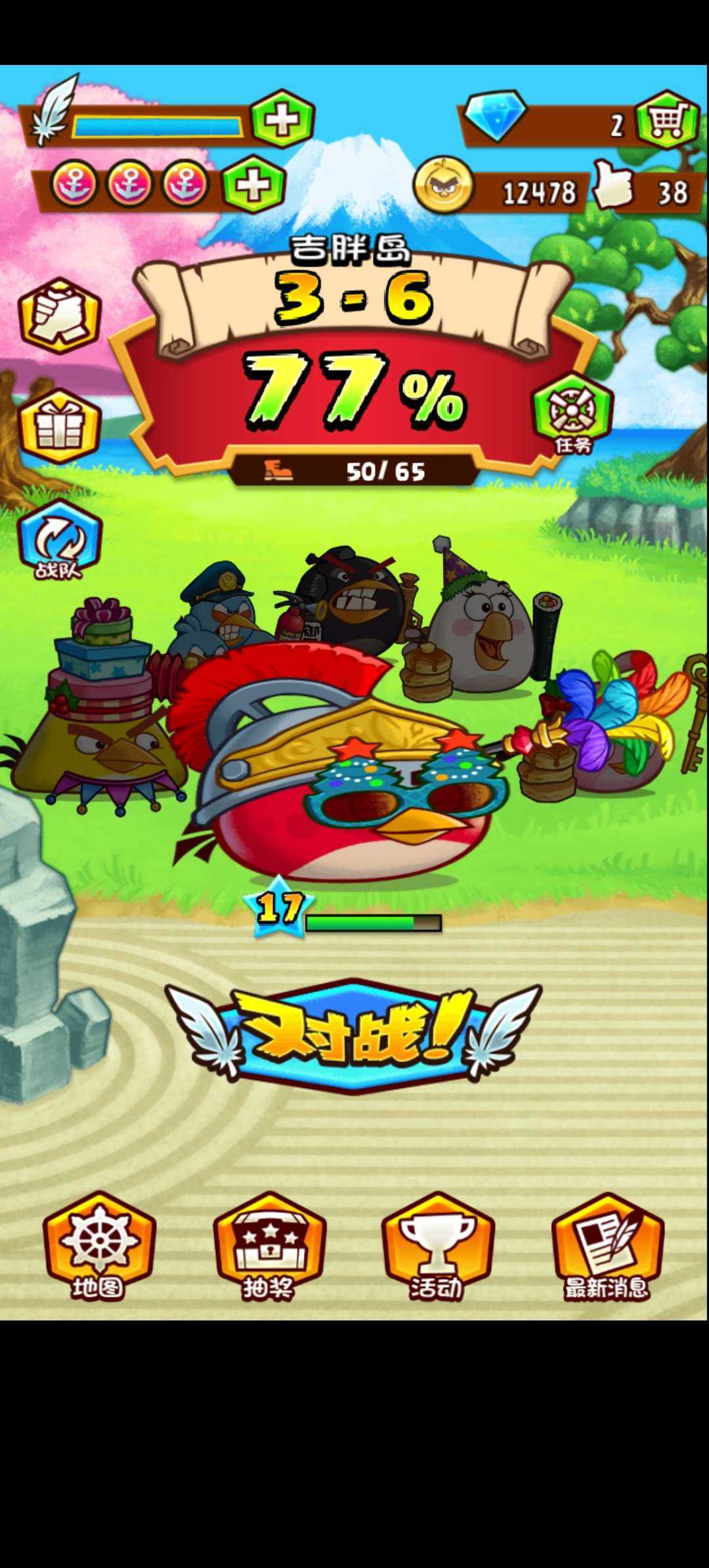
Task: Open the 活动 events trophy
Action: click(437, 1246)
